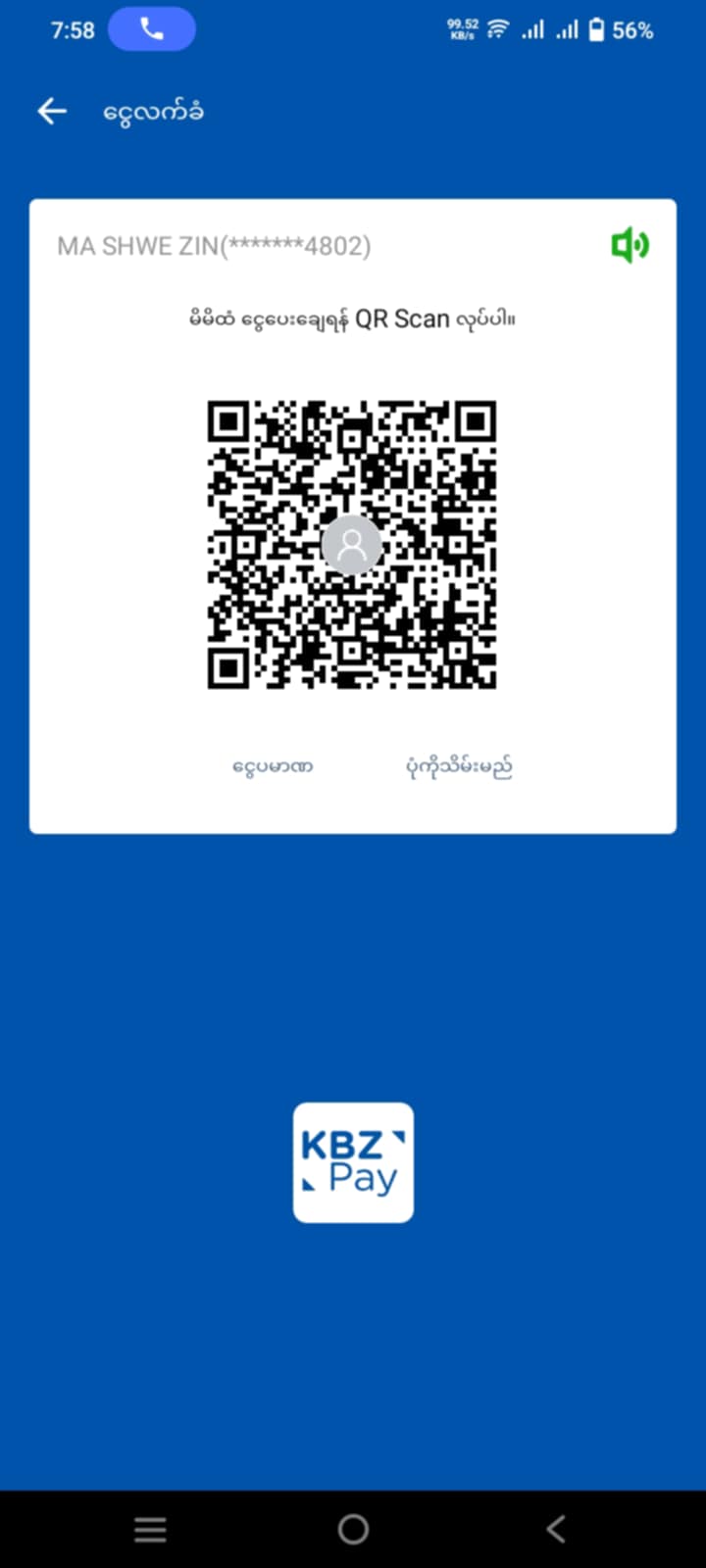706x1568 pixels.
Task: Open recent apps from navigation bar
Action: 150,1529
